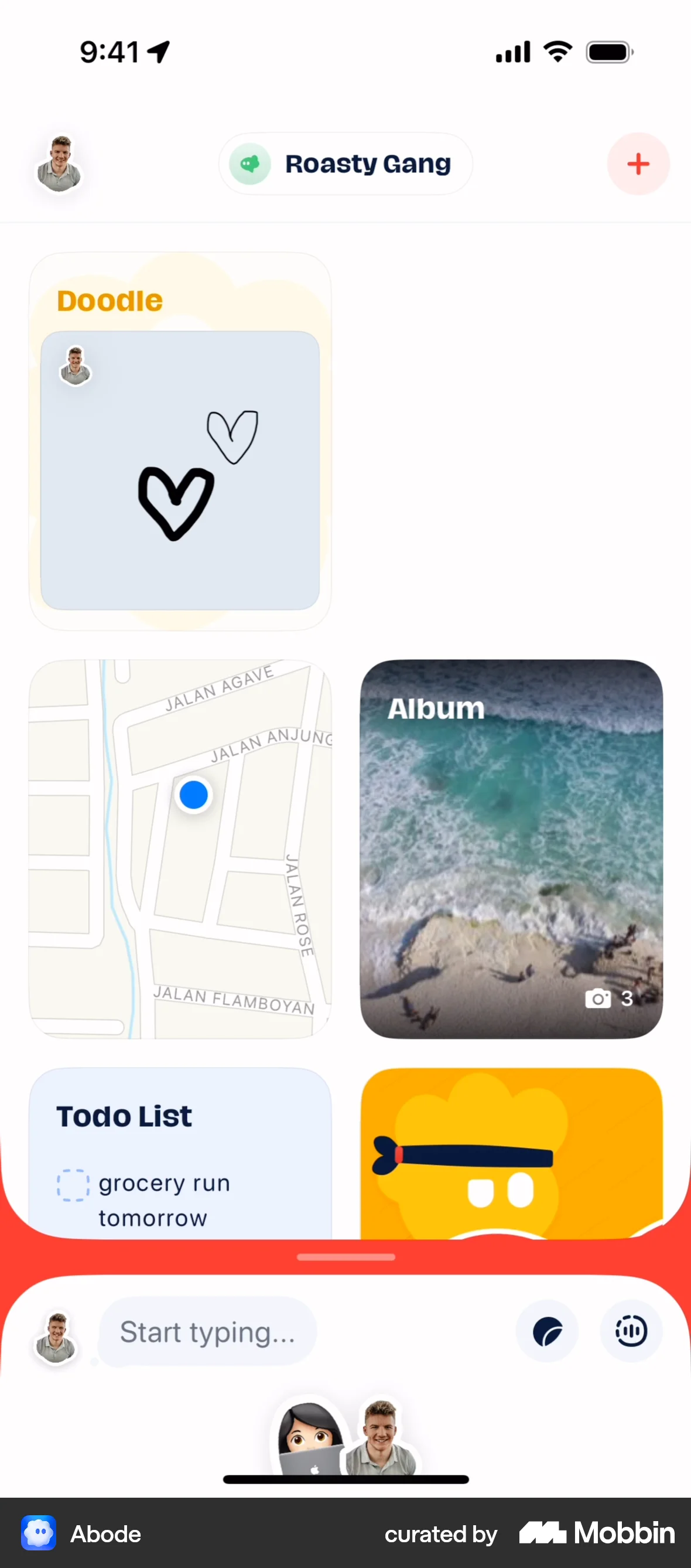The width and height of the screenshot is (691, 1568).
Task: Tap the Abode app logo in the bottom bar
Action: point(38,1533)
